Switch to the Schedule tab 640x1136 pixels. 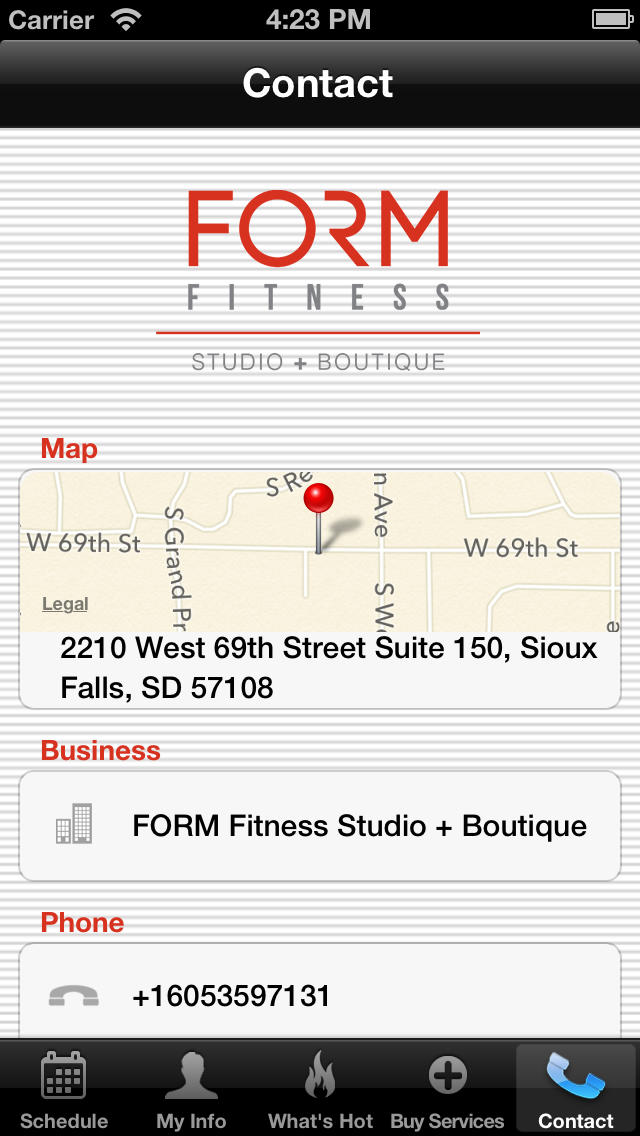click(64, 1089)
